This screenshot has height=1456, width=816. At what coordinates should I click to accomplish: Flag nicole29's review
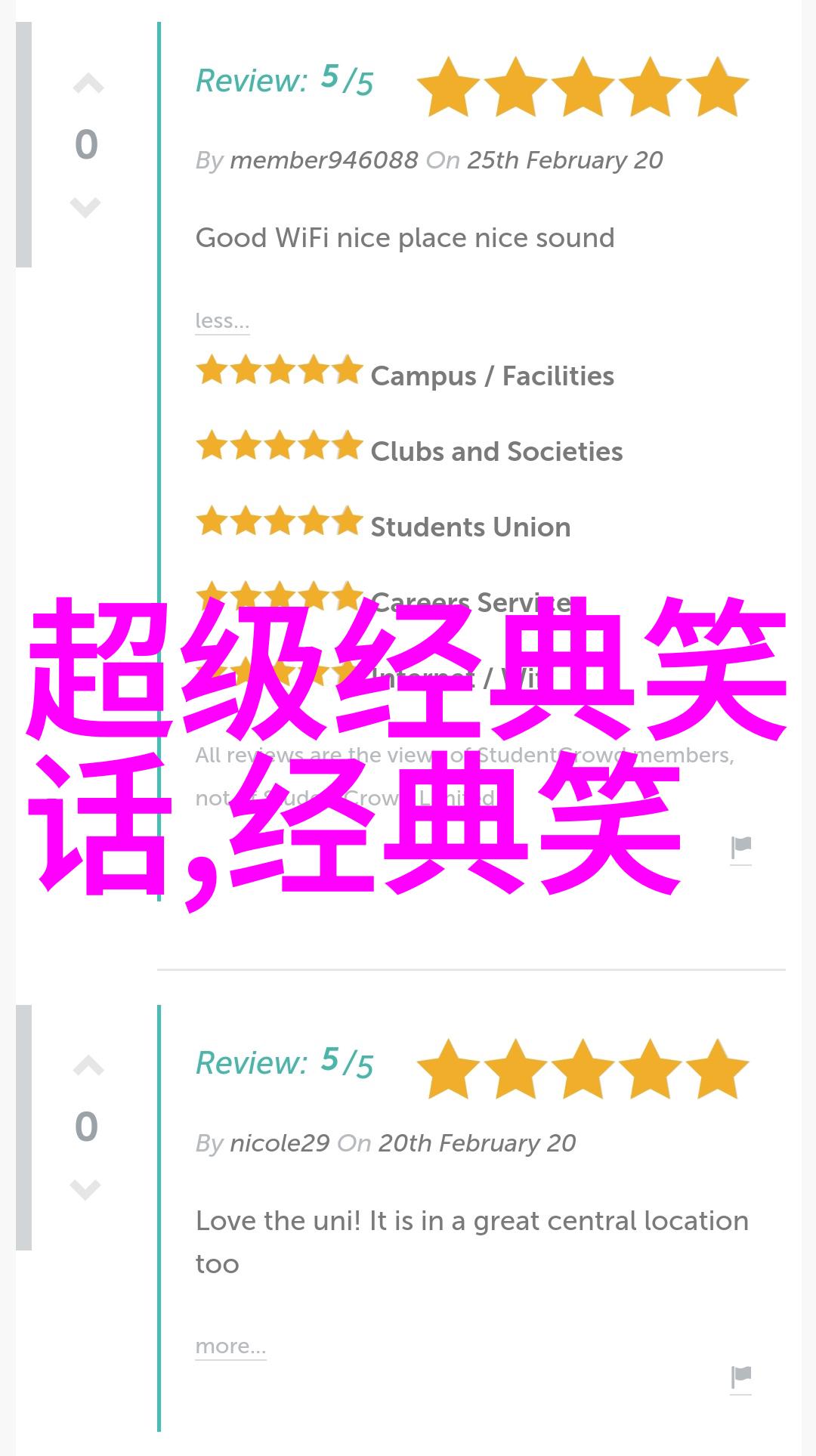click(x=741, y=1377)
